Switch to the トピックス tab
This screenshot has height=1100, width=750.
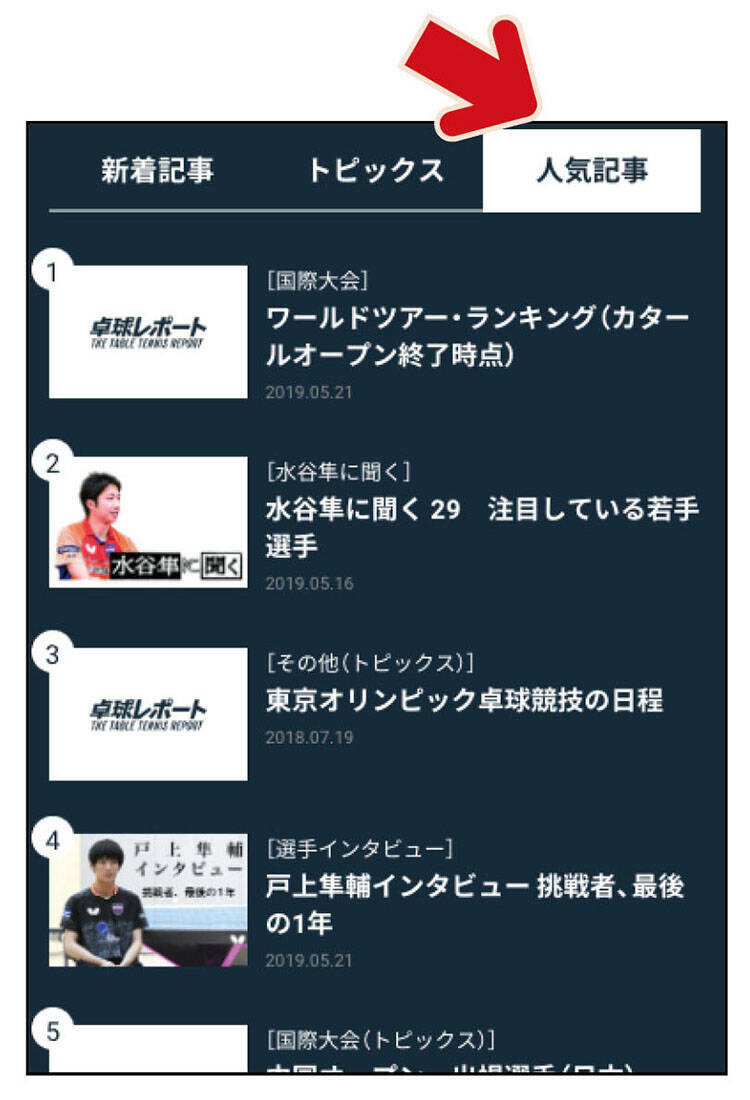(x=375, y=171)
